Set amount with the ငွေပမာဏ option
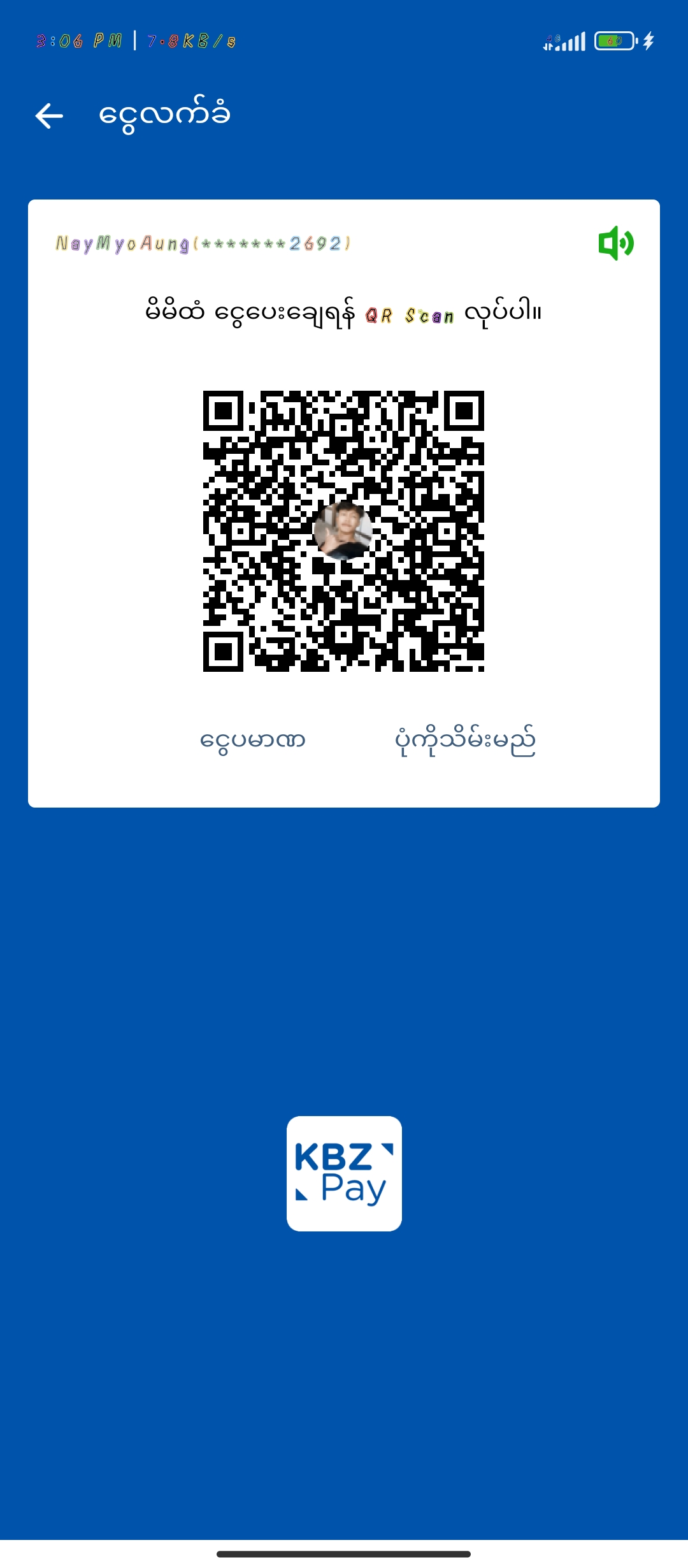Screen dimensions: 688x1568 tap(253, 741)
